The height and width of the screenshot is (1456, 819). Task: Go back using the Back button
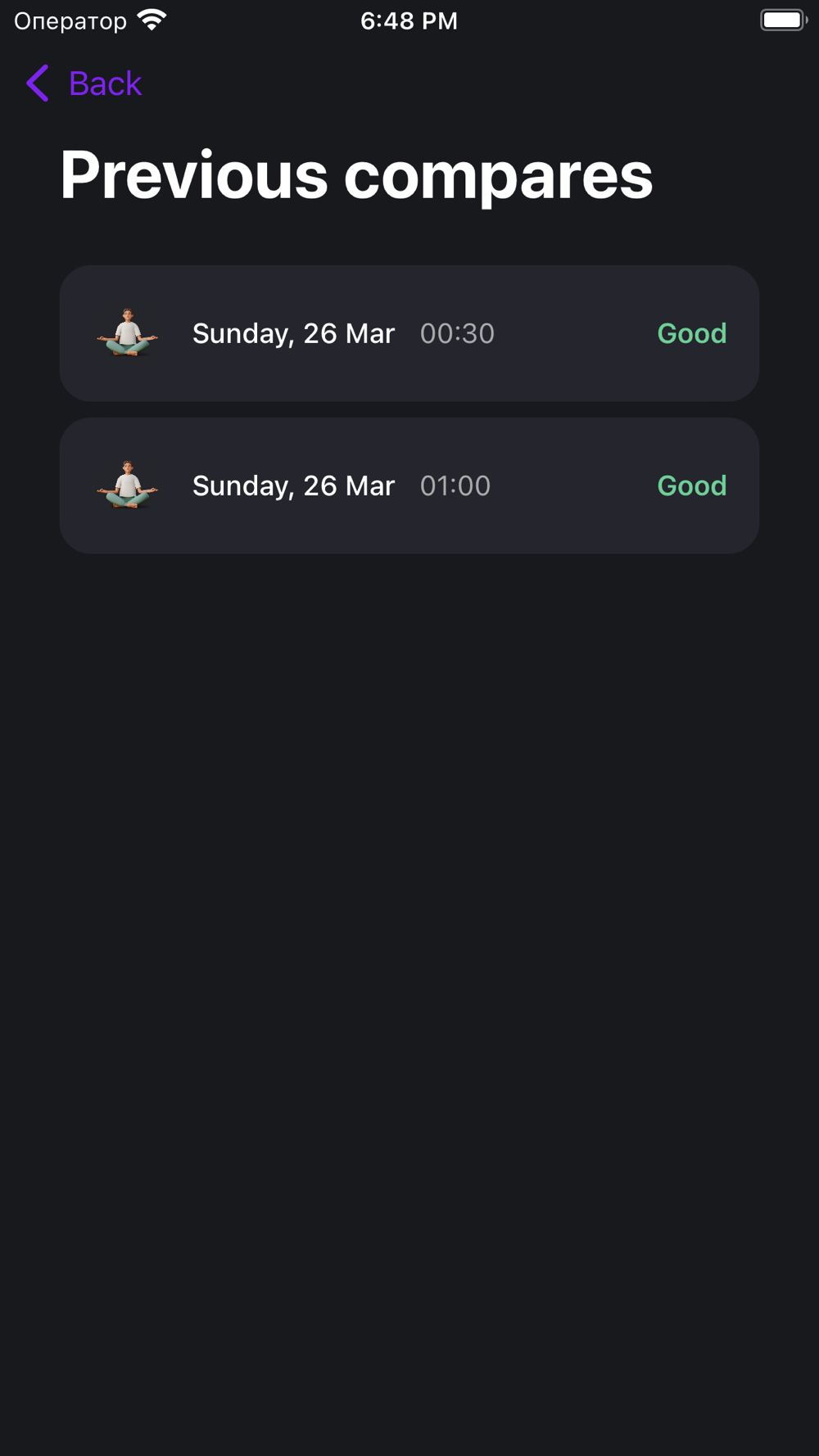tap(84, 84)
